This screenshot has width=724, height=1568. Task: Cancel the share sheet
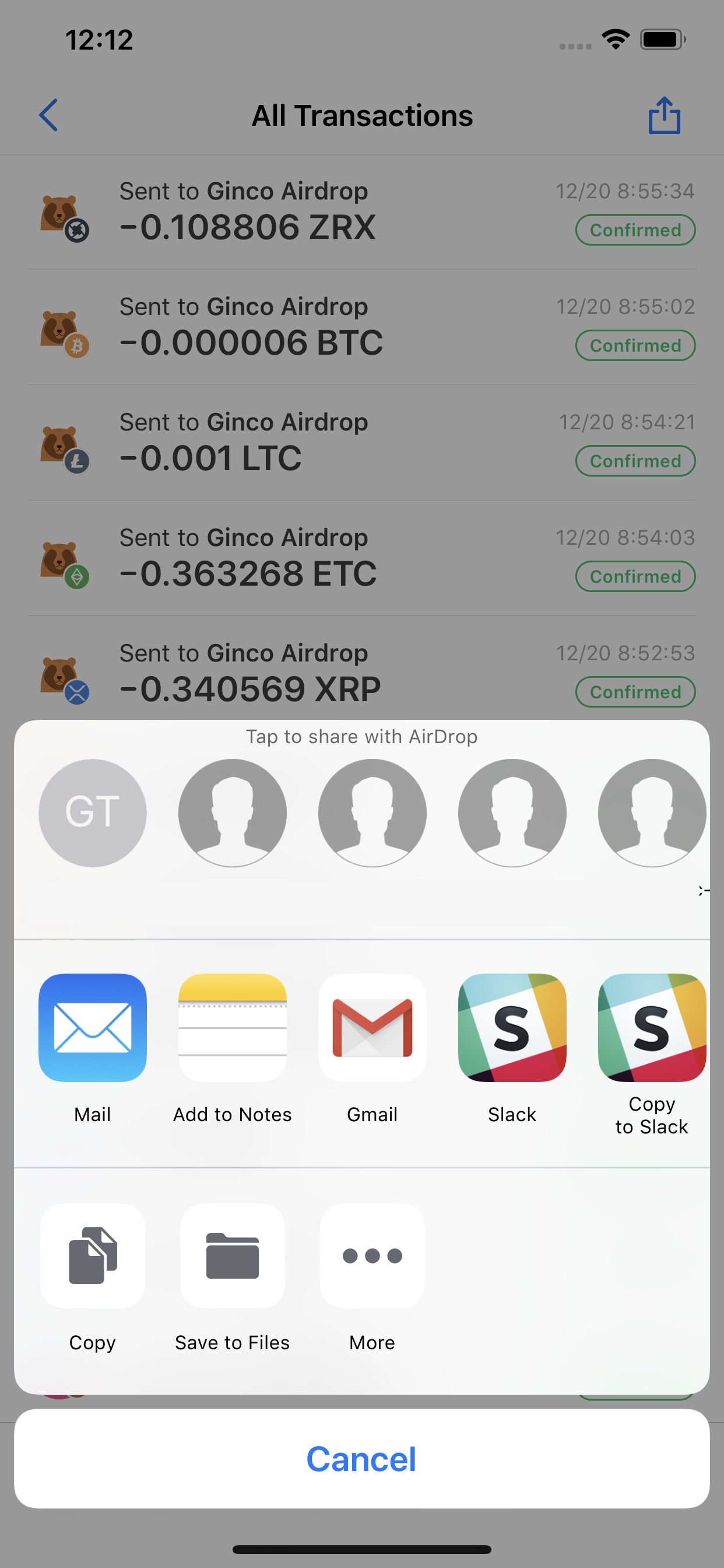click(x=362, y=1458)
